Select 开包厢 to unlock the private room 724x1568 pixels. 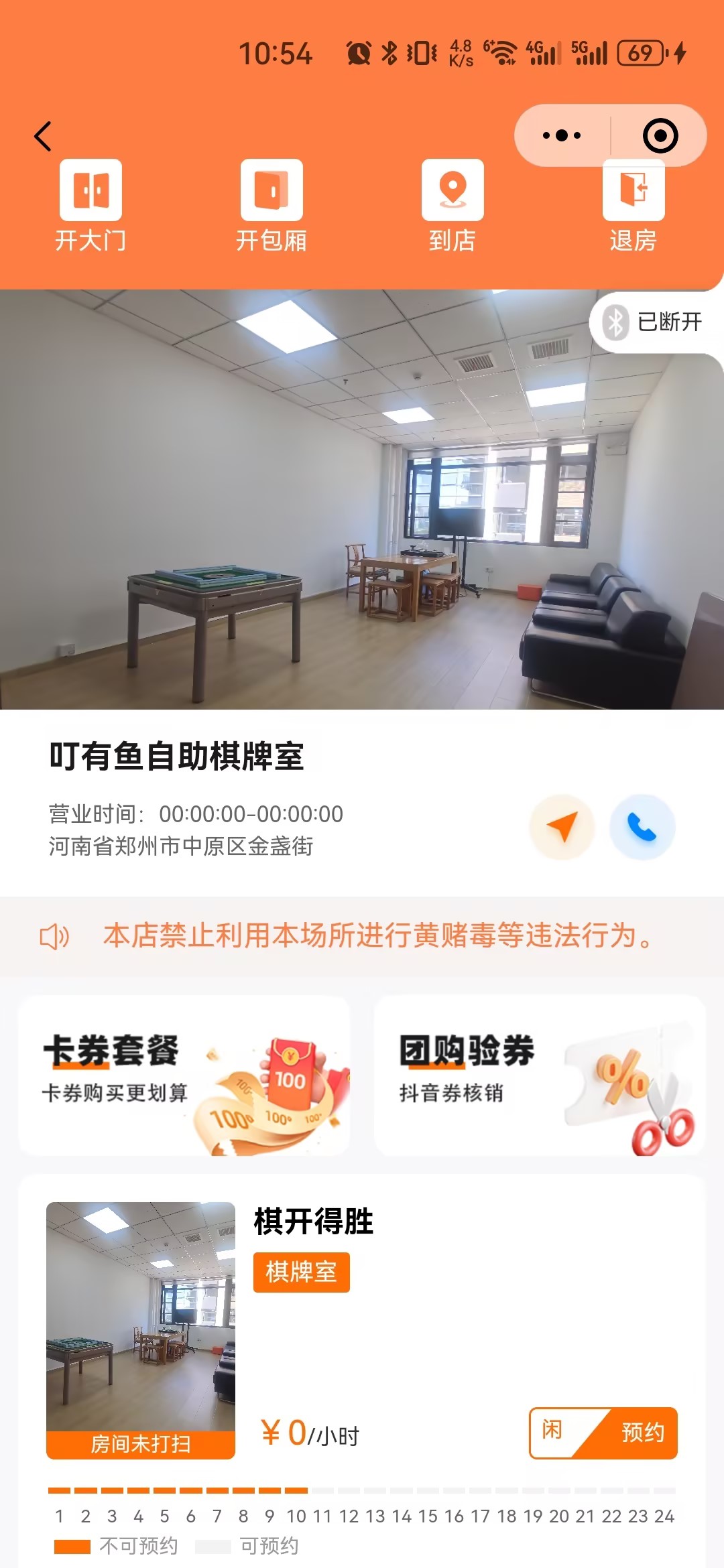coord(271,204)
